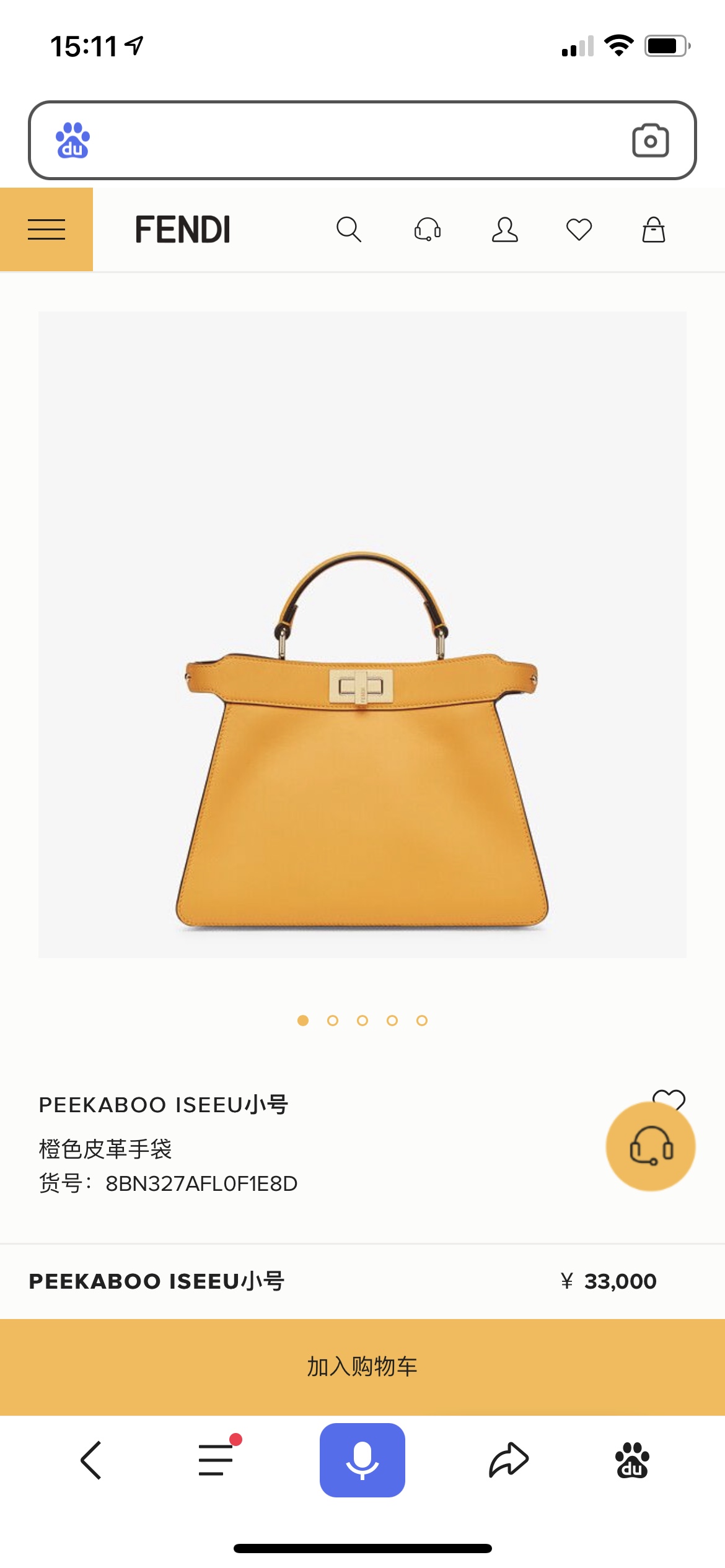Share this page
Screen dimensions: 725x1568
[509, 1460]
